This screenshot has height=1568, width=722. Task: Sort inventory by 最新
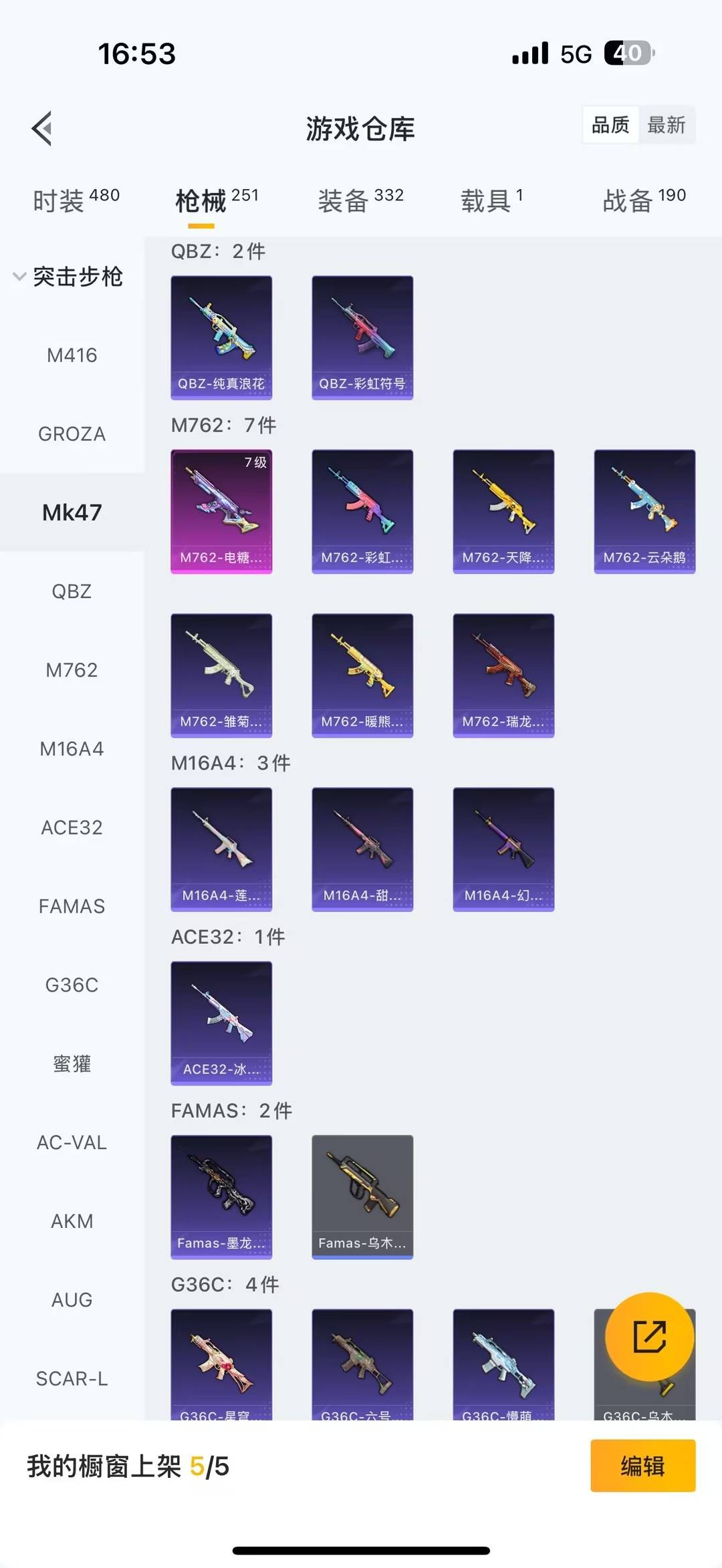666,125
